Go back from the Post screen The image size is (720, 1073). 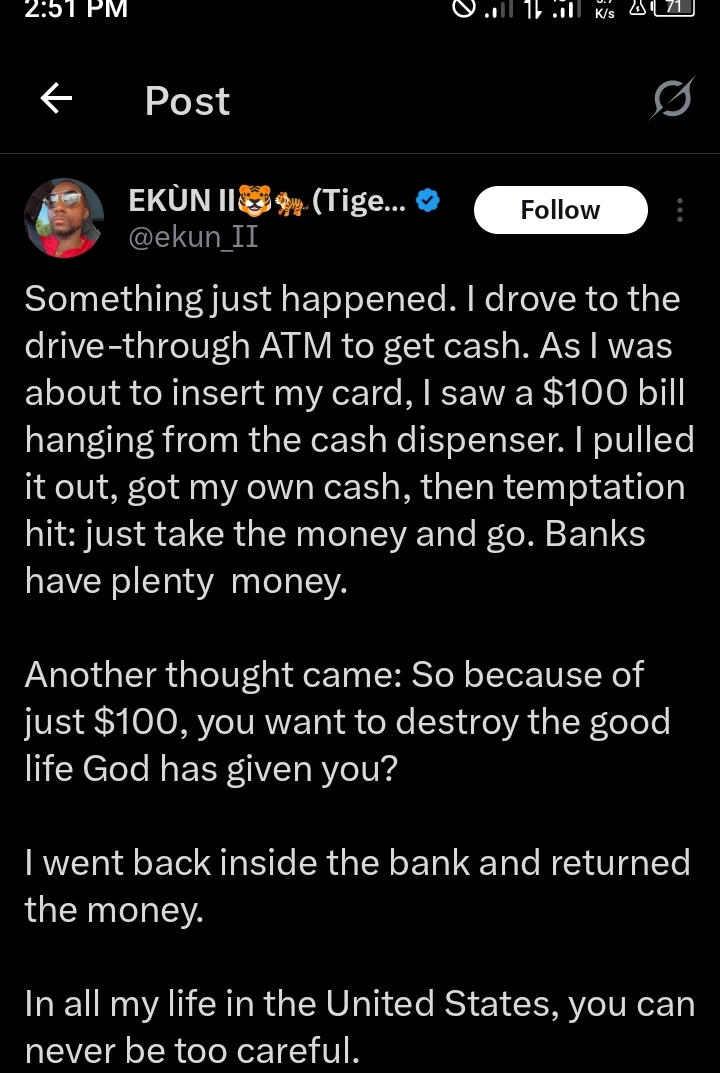click(x=57, y=99)
